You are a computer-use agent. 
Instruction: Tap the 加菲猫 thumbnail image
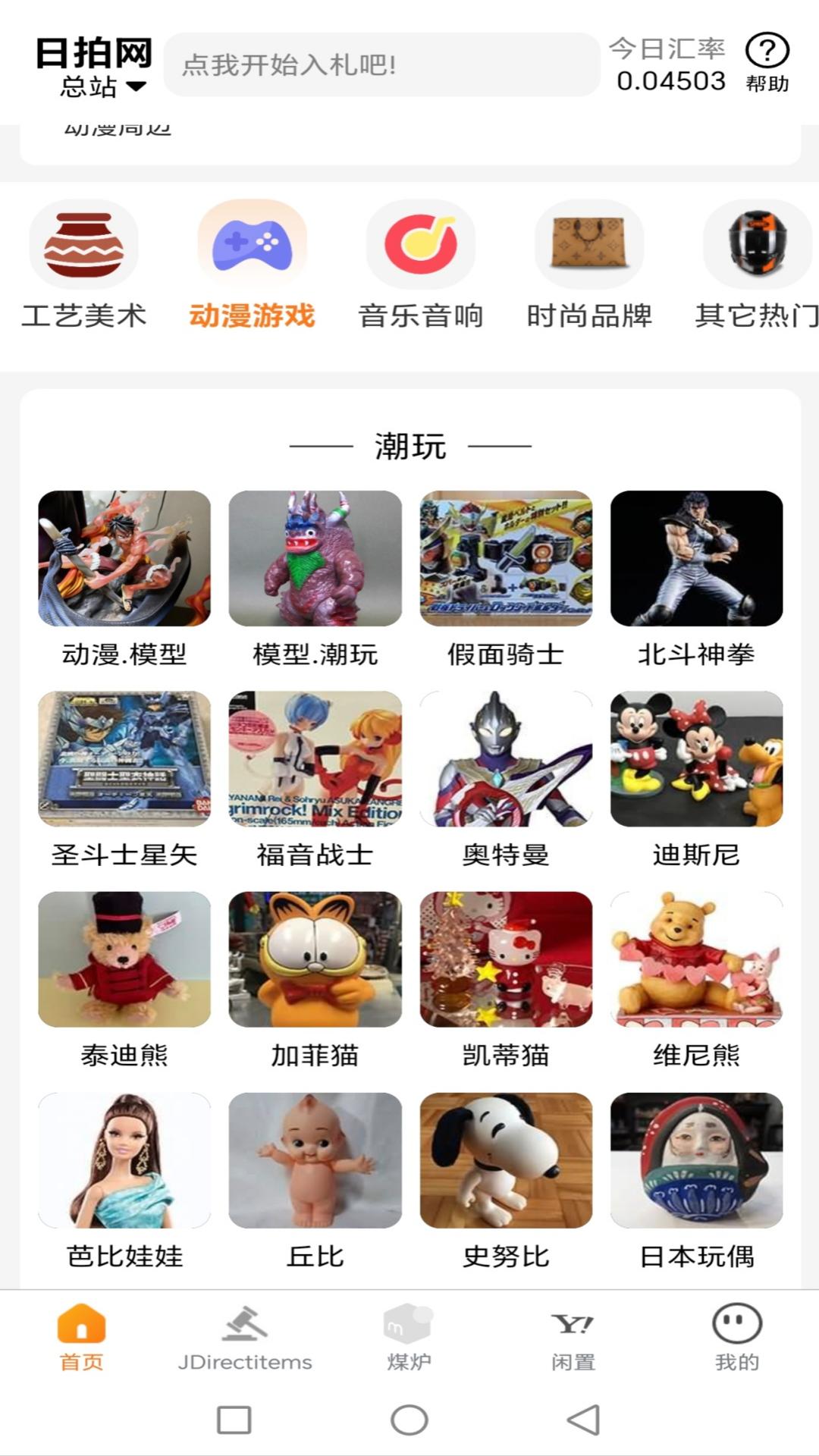[x=314, y=960]
